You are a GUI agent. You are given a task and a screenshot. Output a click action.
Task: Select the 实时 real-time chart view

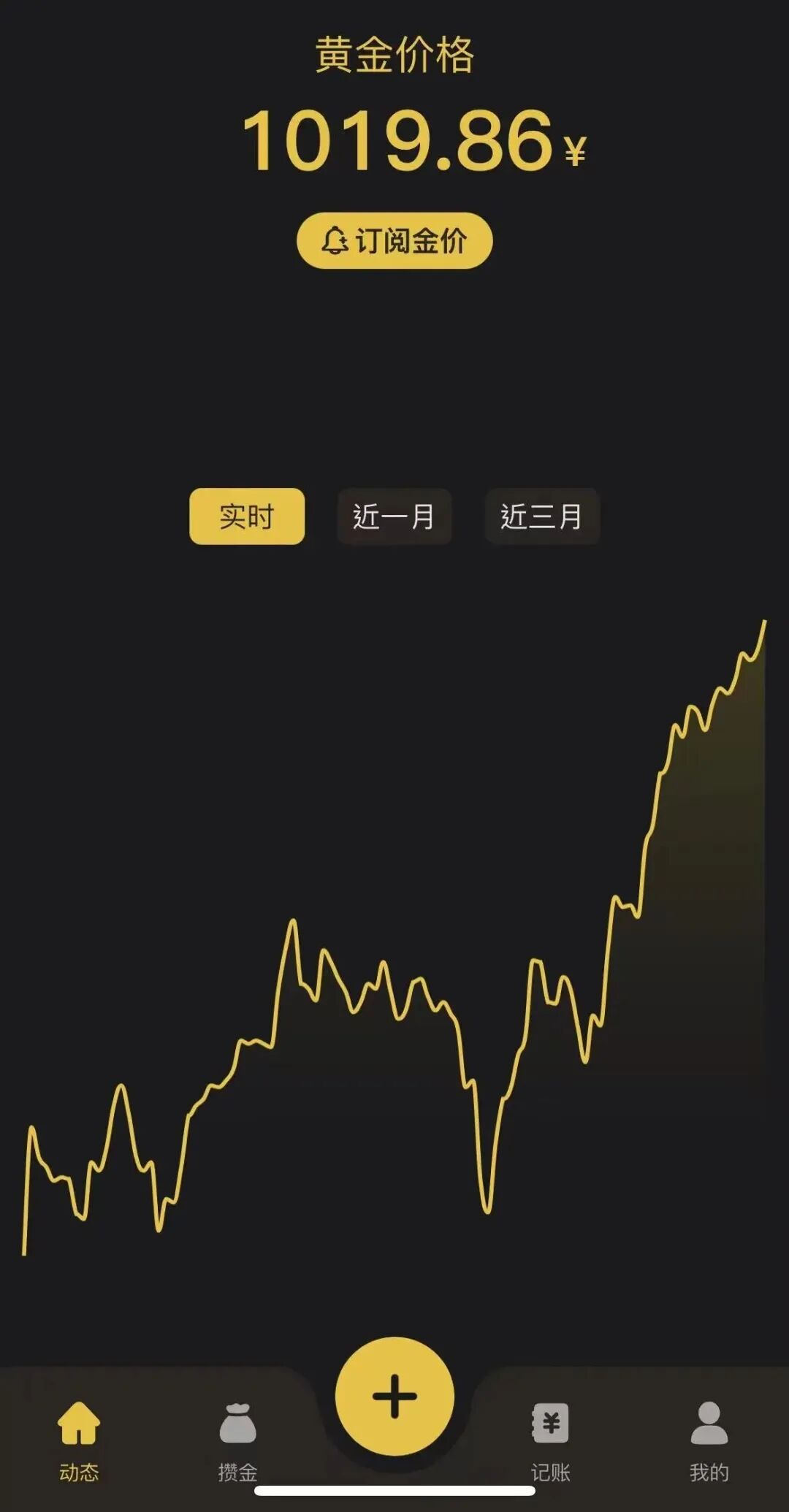click(247, 516)
